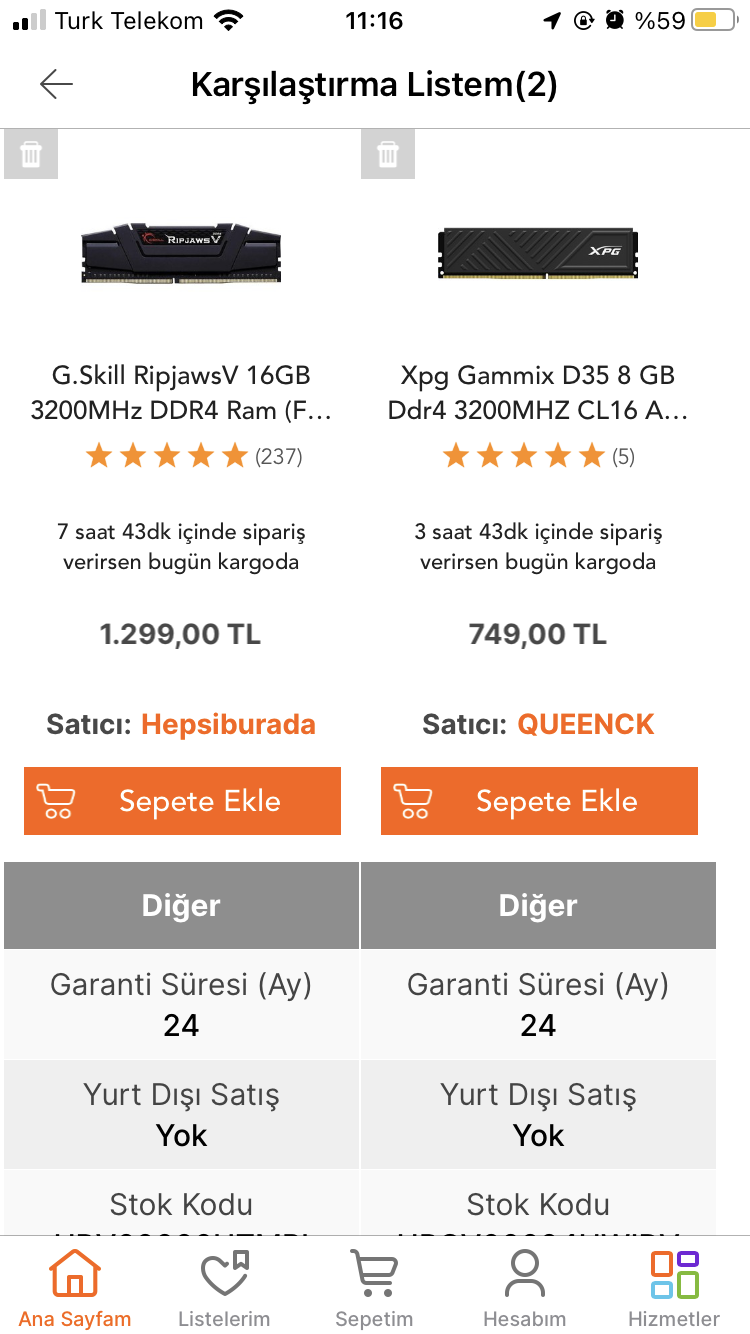Go back using the arrow
The width and height of the screenshot is (750, 1334).
pos(56,85)
